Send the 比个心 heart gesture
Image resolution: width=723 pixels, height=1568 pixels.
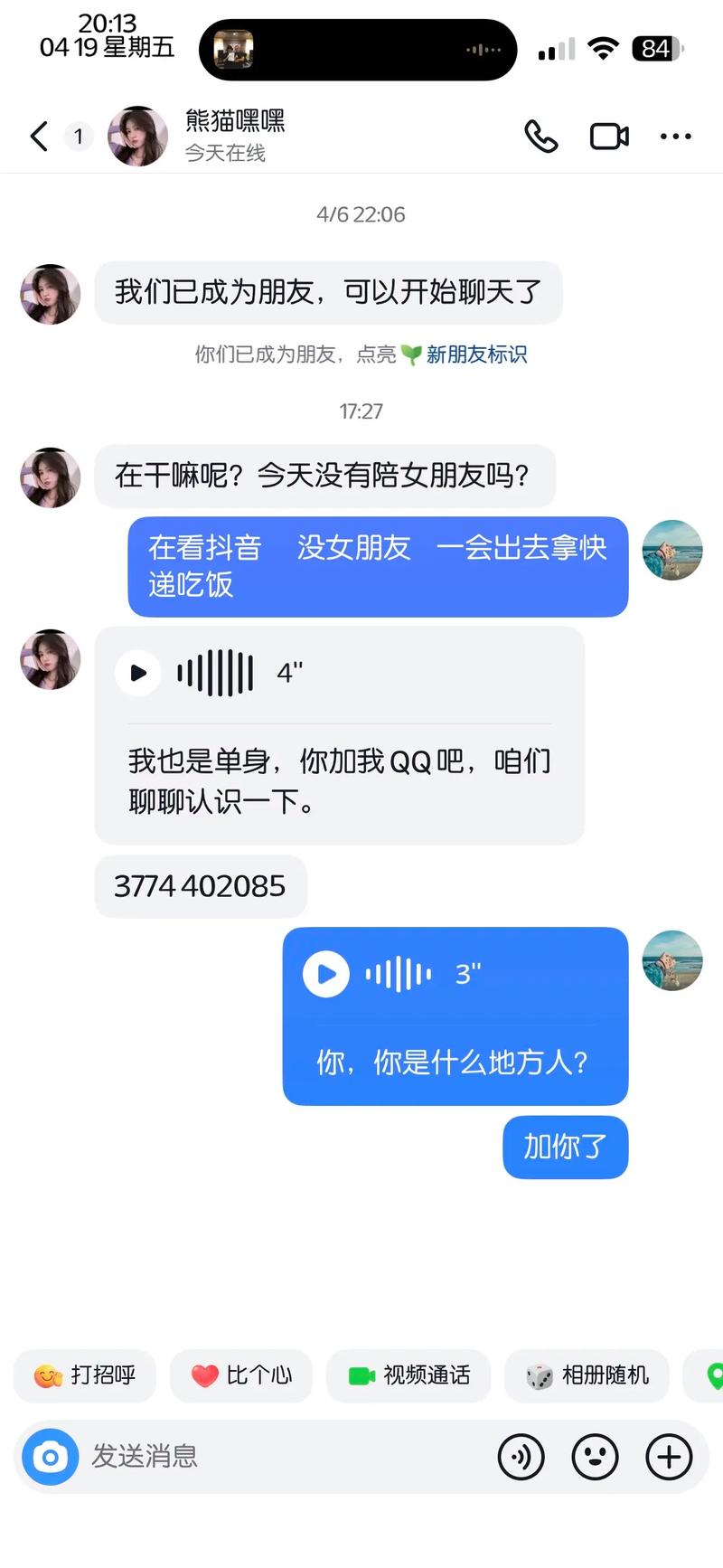240,1375
